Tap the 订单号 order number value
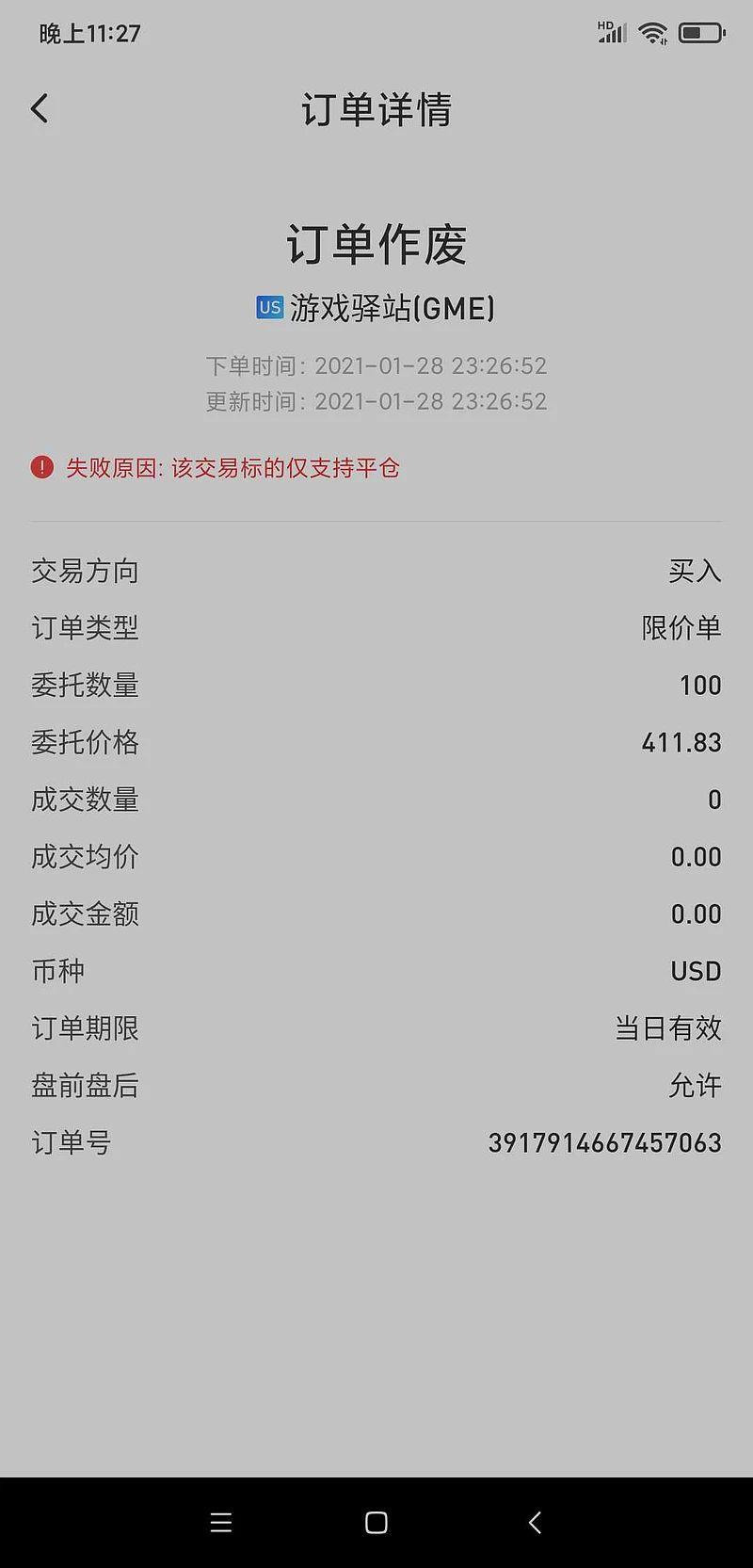This screenshot has height=1568, width=753. pyautogui.click(x=603, y=1142)
